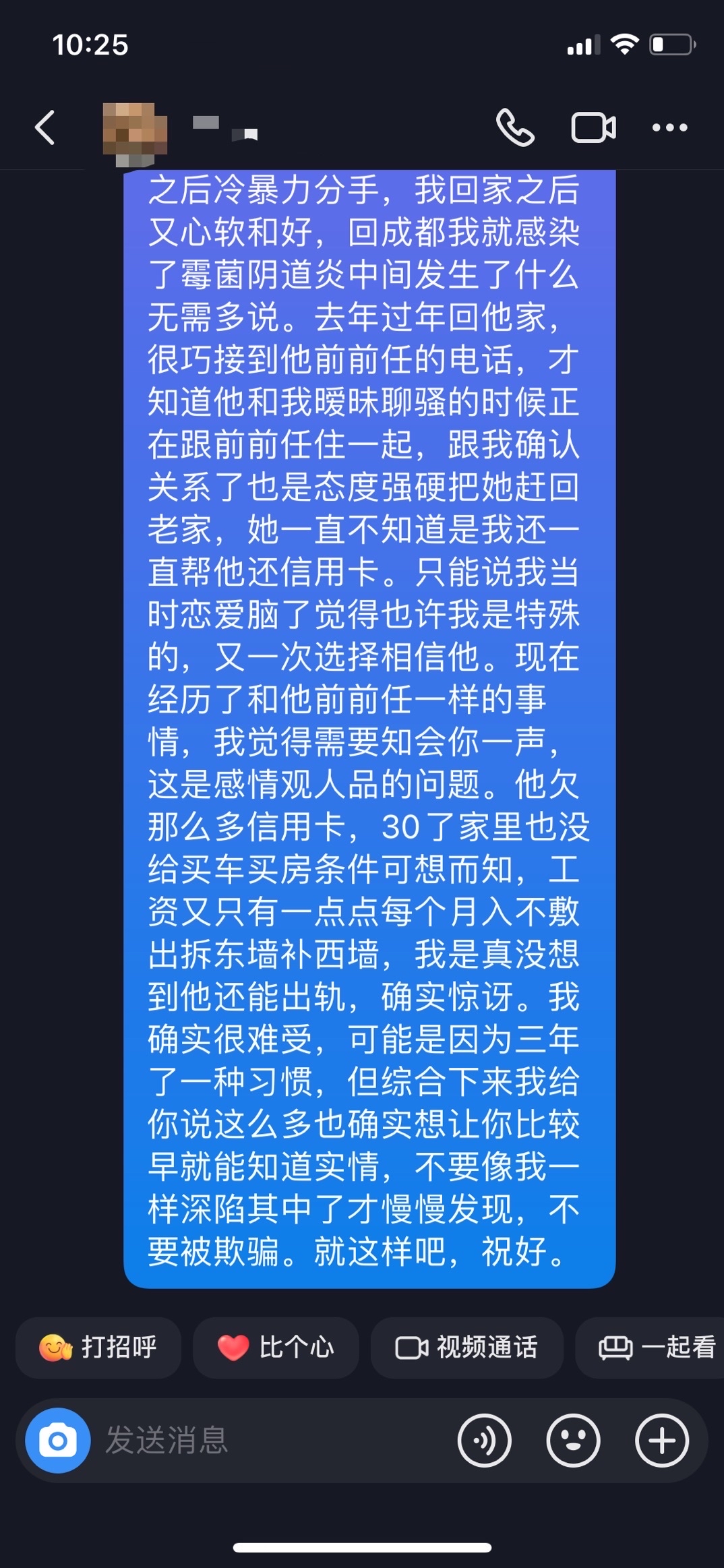Select the 一起看 watch together chip
724x1568 pixels.
coord(651,1348)
